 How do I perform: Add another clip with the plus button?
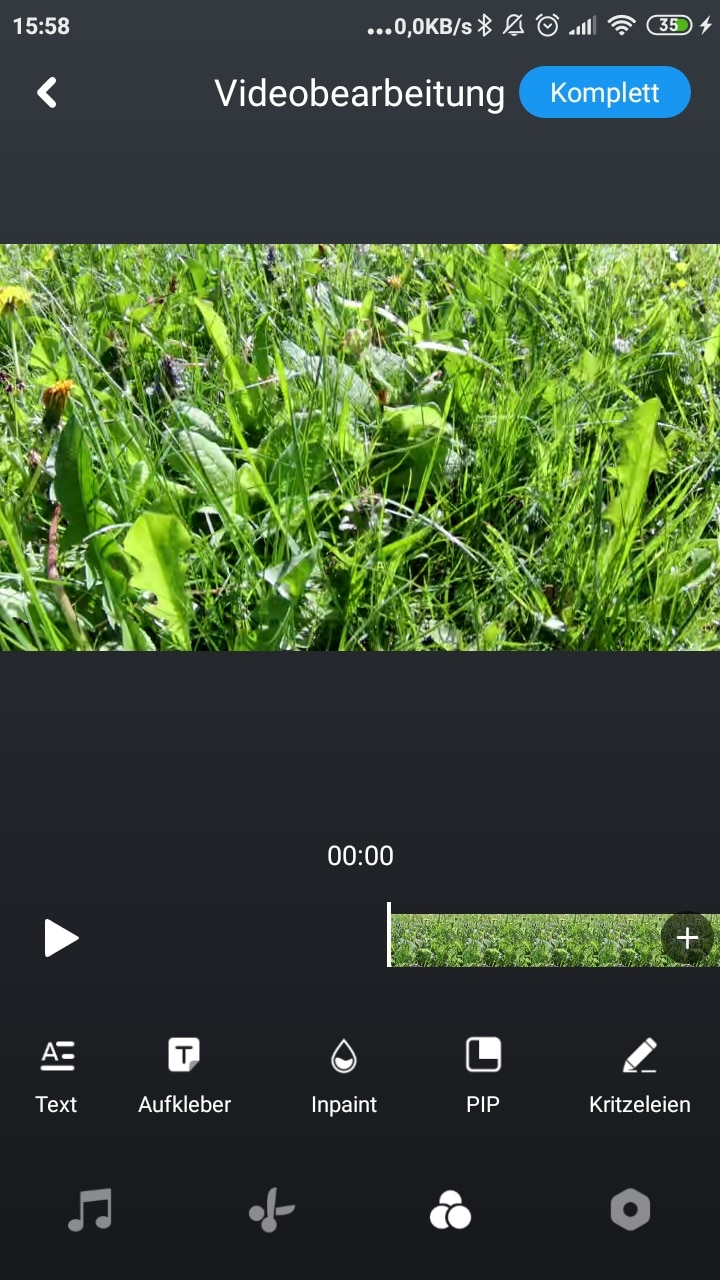click(x=687, y=938)
